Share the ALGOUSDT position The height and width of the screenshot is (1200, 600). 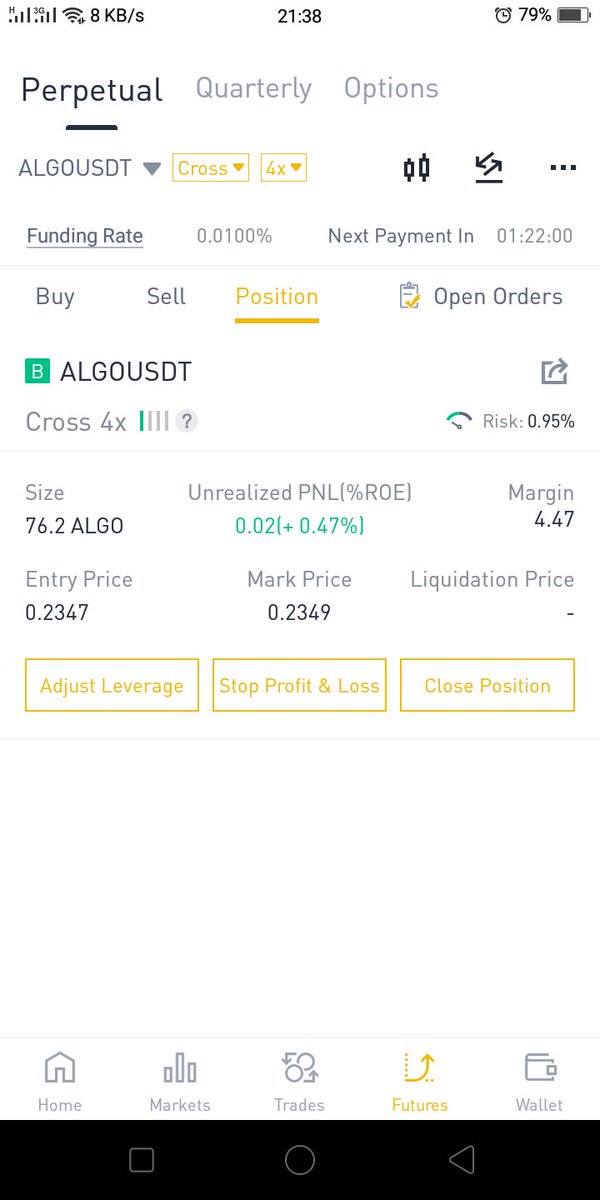[554, 372]
